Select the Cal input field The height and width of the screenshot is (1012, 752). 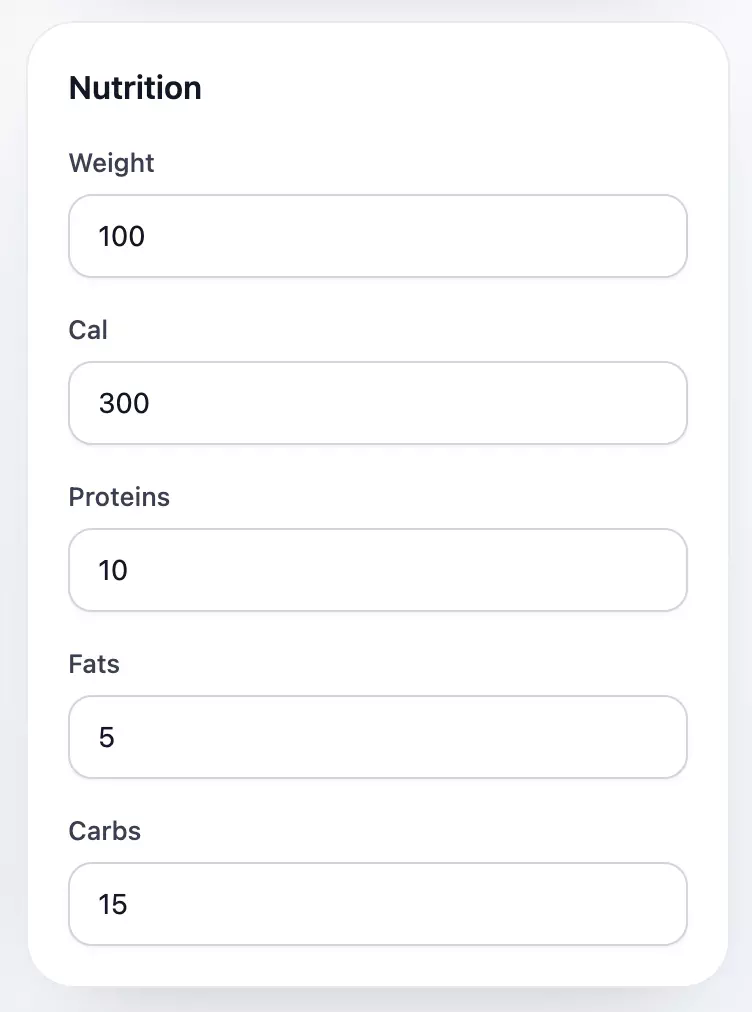(378, 403)
